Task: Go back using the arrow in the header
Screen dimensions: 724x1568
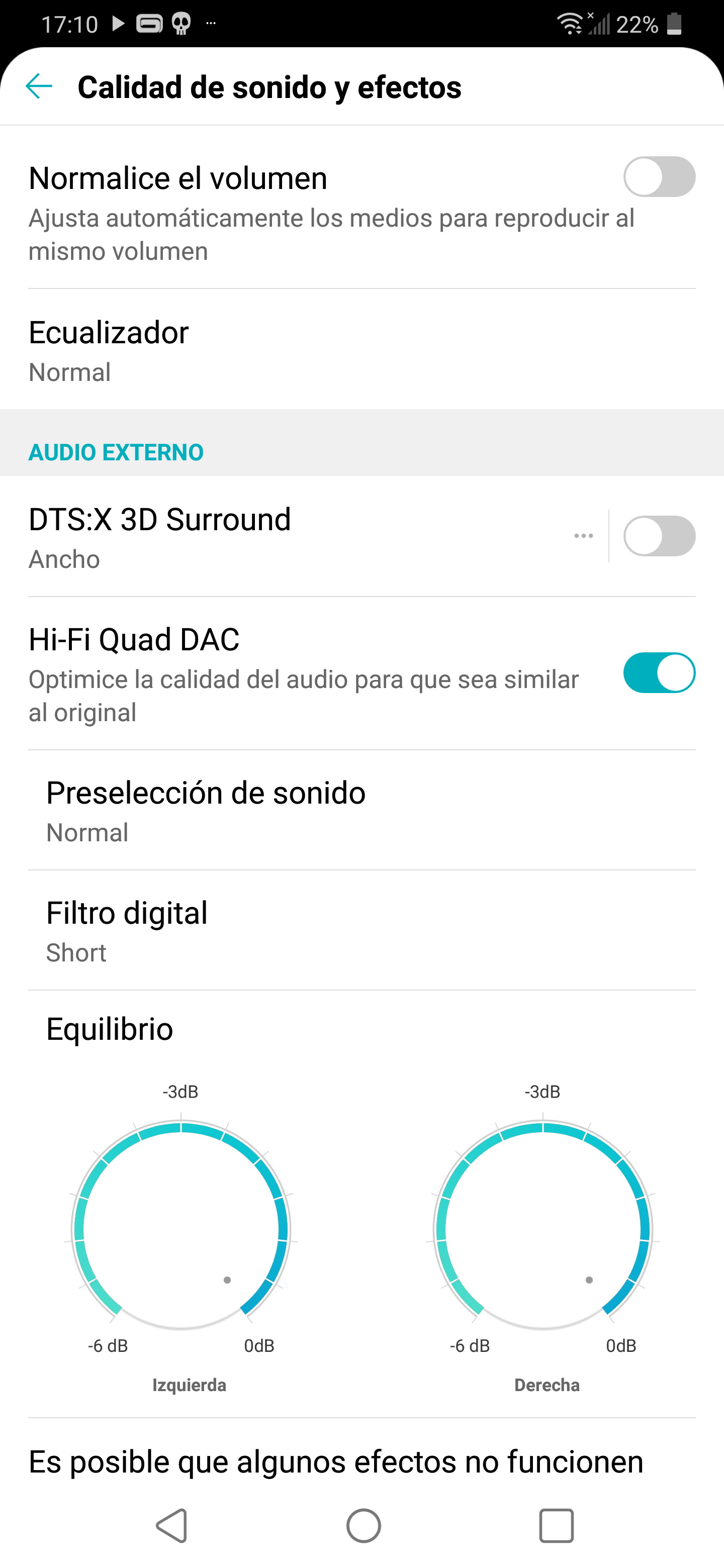Action: (39, 86)
